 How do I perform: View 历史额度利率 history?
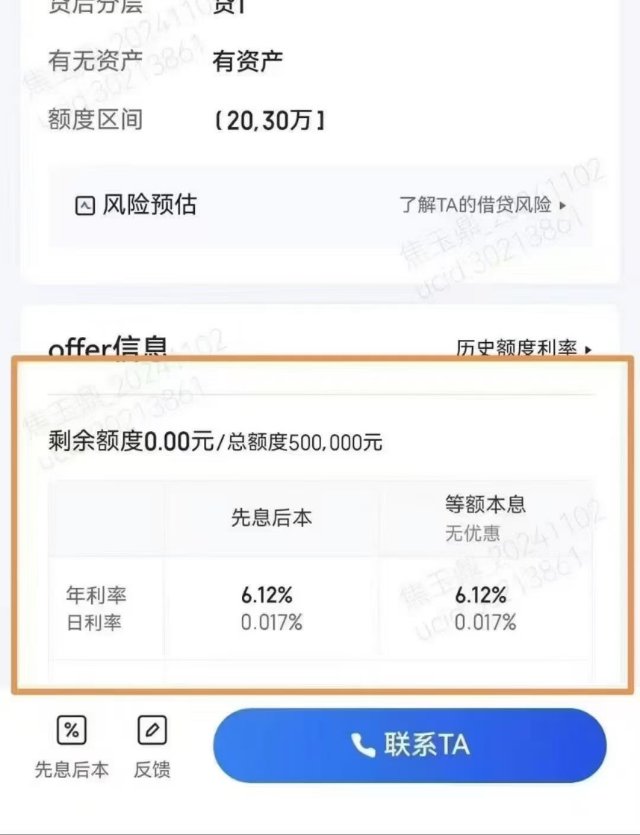tap(524, 349)
